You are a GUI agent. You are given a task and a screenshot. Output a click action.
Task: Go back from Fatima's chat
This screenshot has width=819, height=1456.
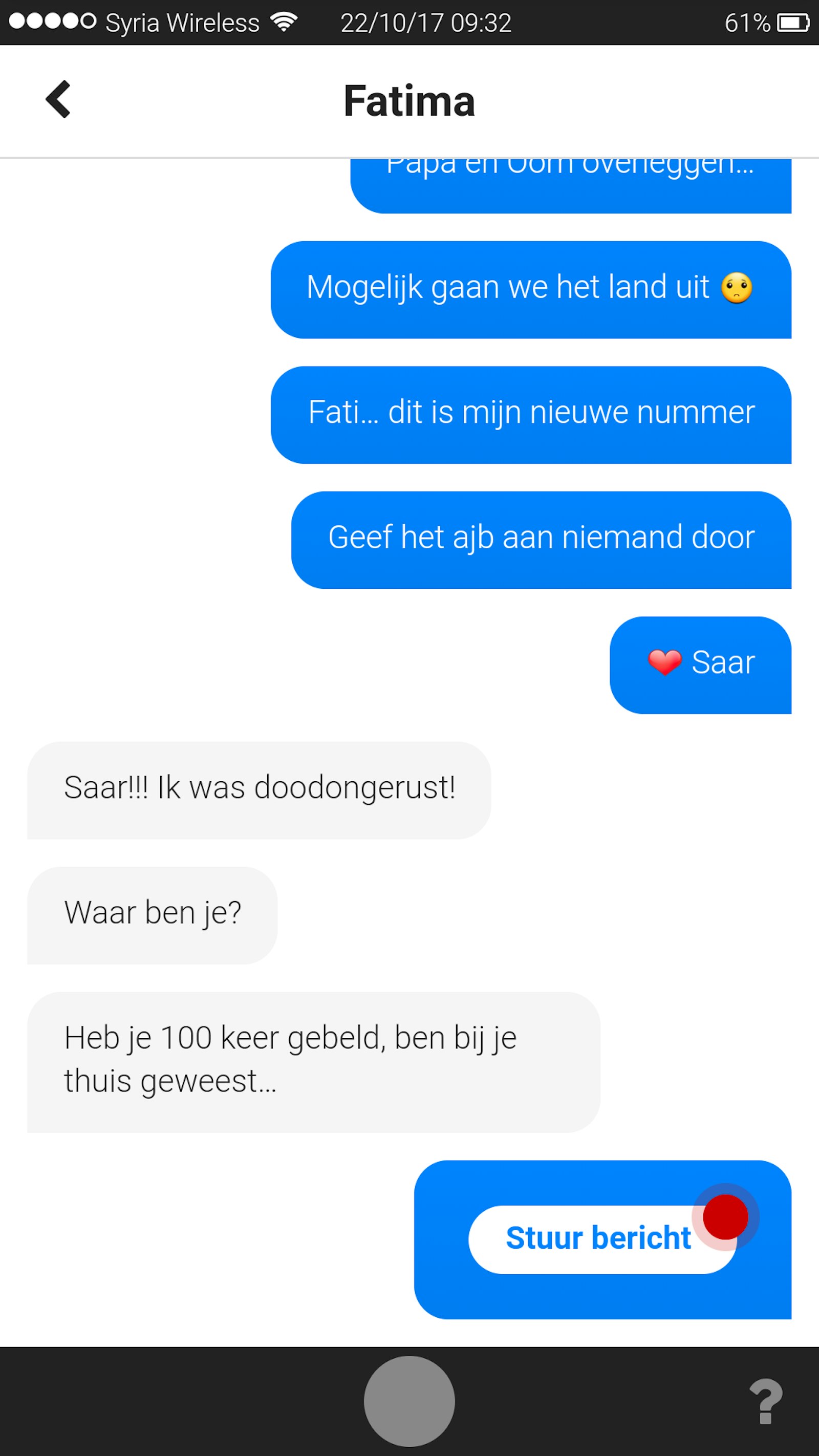coord(58,99)
